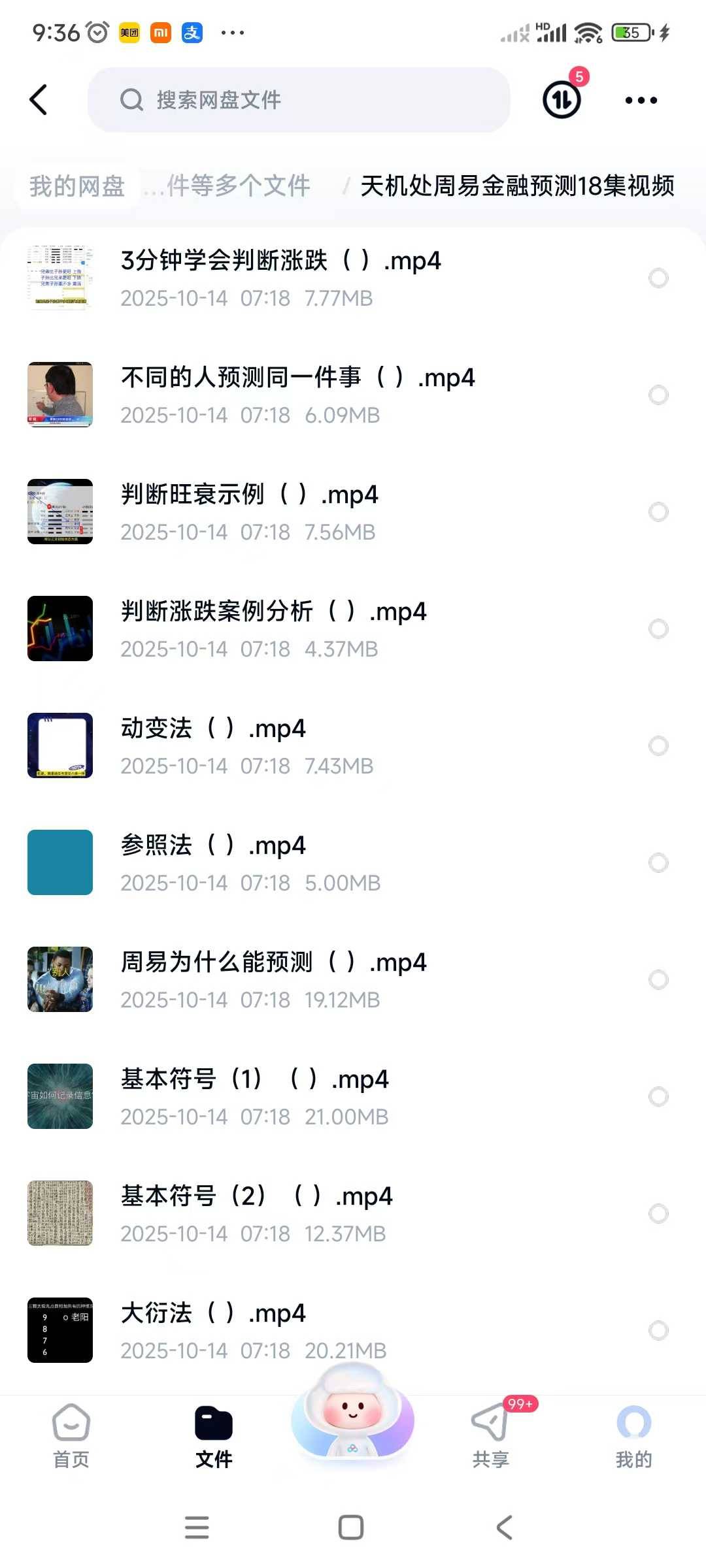The height and width of the screenshot is (1568, 706).
Task: Open the transfer list icon
Action: pos(562,100)
